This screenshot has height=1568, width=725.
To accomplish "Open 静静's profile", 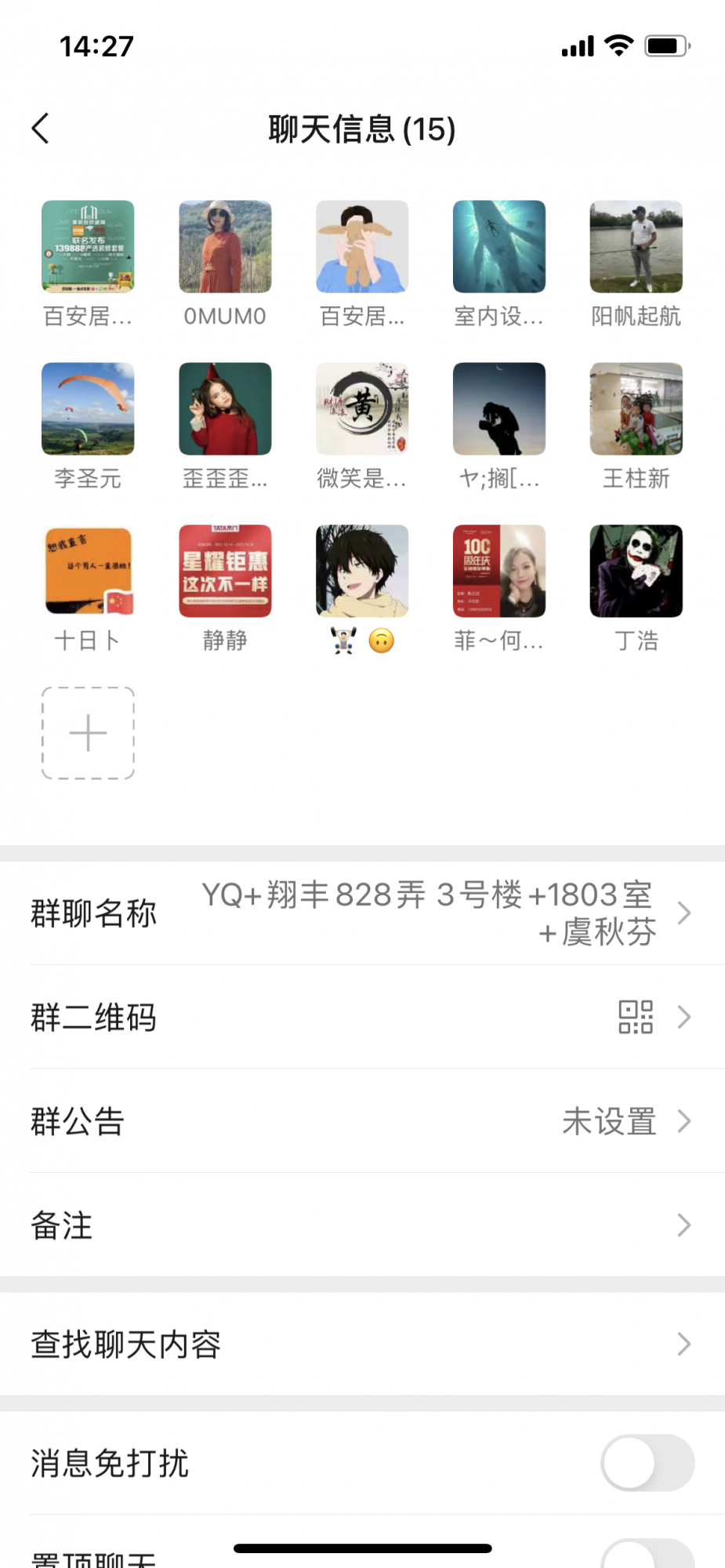I will (225, 572).
